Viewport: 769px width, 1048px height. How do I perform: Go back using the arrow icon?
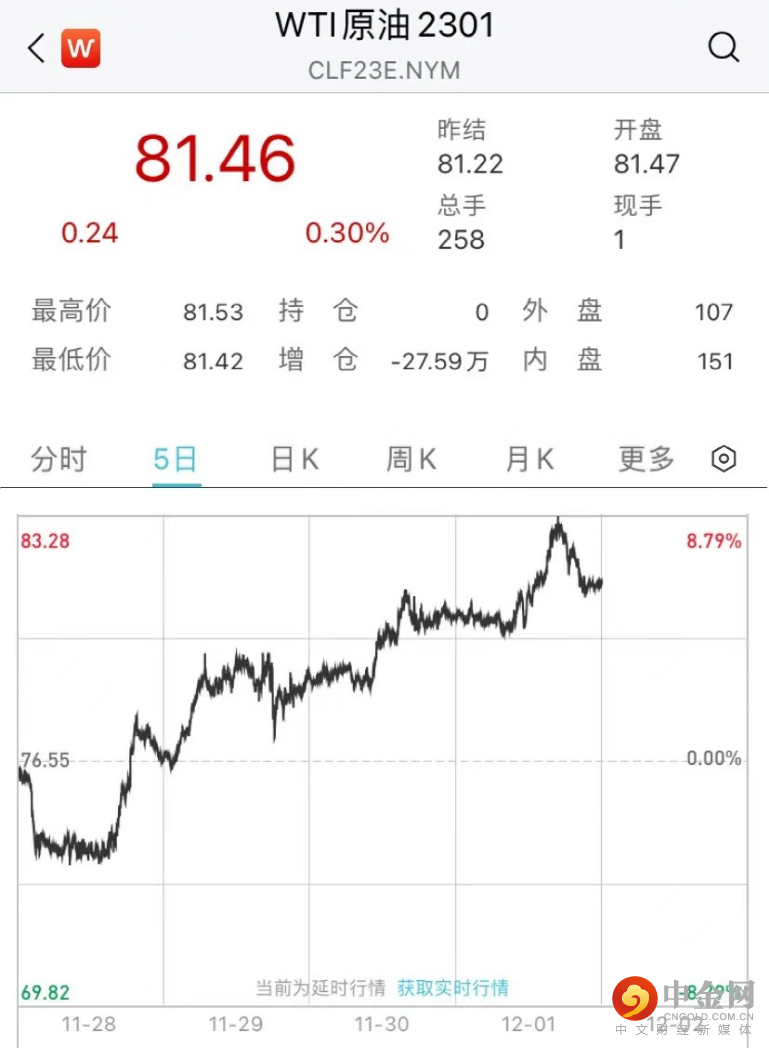click(36, 47)
